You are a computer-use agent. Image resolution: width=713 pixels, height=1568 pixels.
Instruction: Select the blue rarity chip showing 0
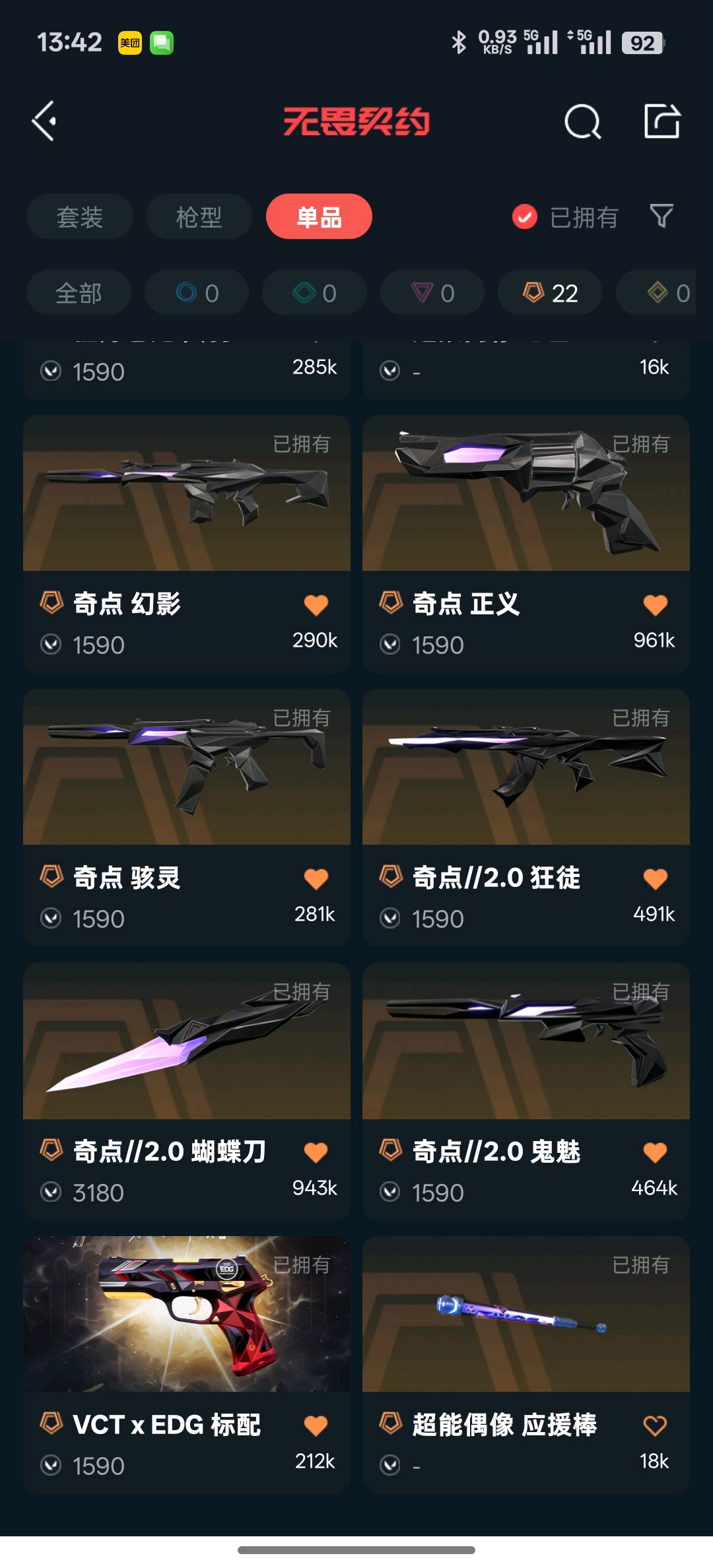tap(197, 293)
